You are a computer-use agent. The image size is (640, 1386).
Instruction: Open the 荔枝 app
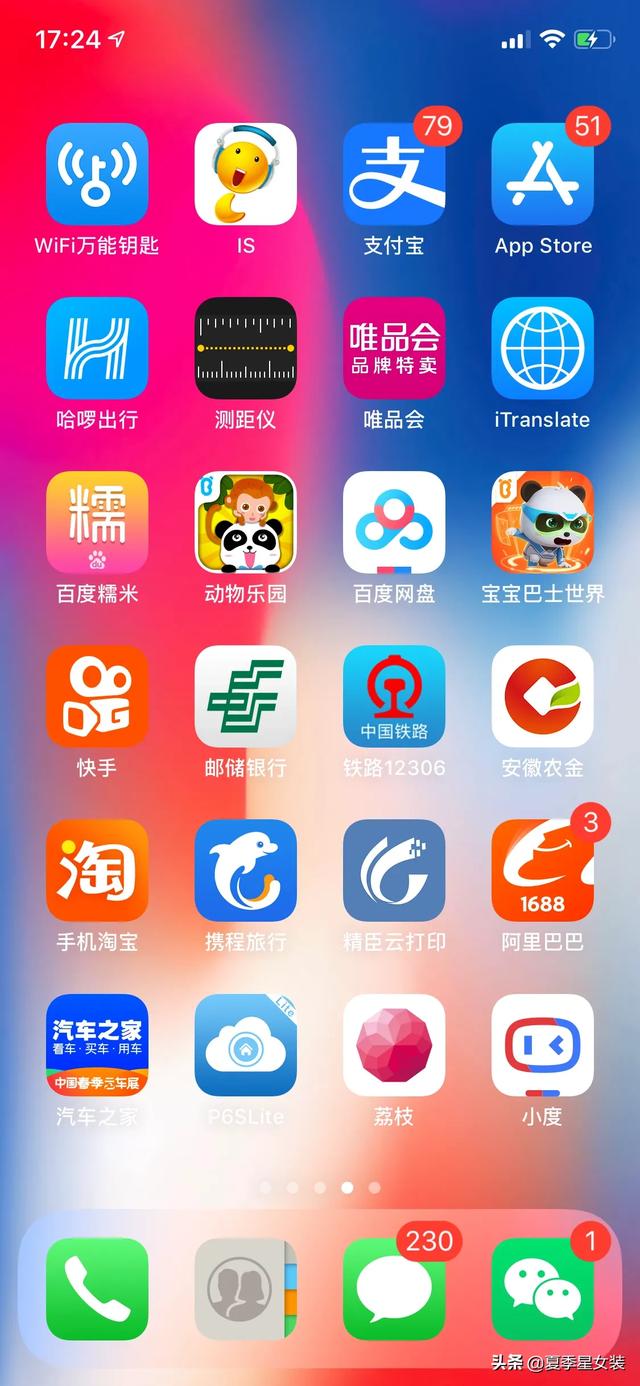coord(394,1044)
